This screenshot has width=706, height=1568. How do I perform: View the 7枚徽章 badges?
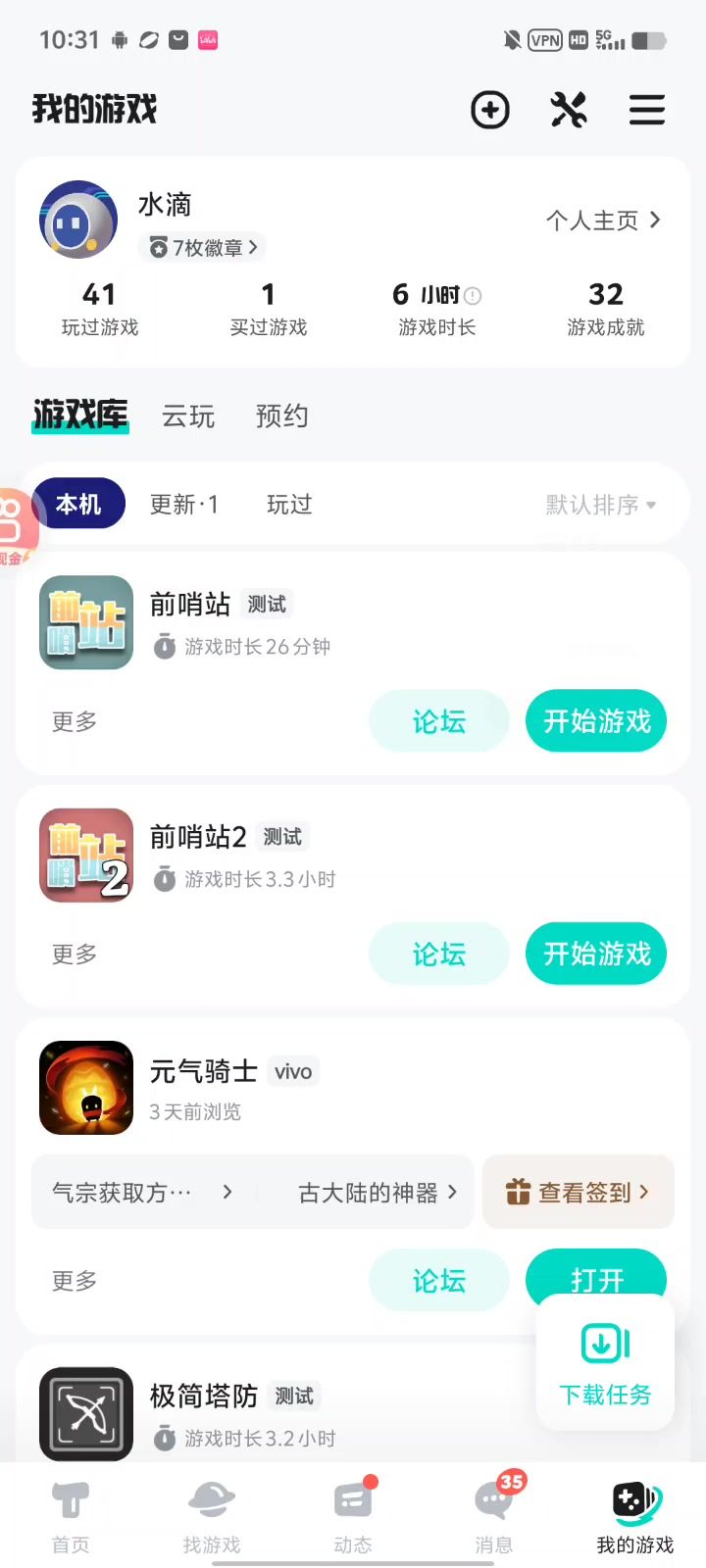click(204, 248)
